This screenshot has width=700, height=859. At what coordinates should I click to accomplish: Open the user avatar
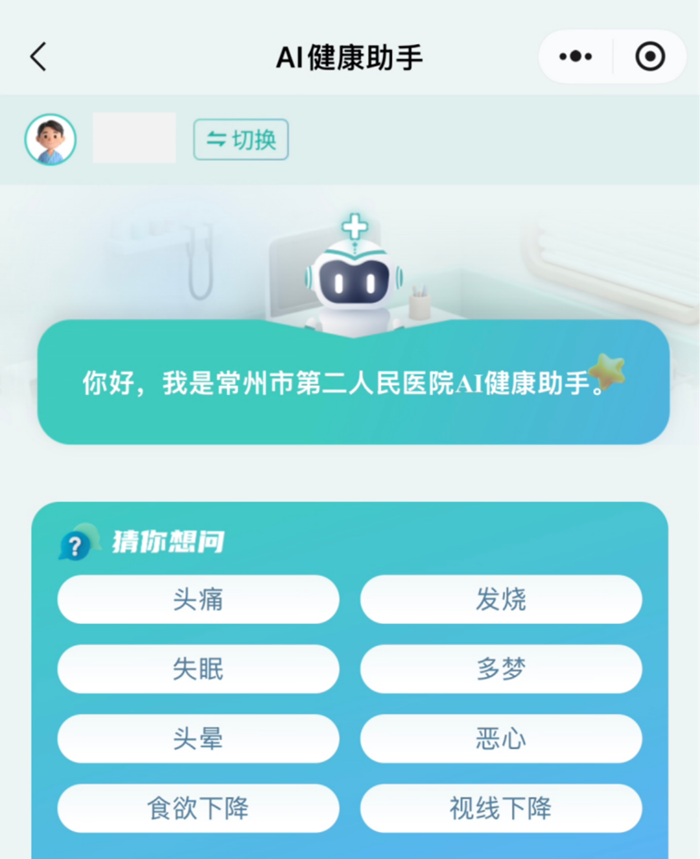[x=50, y=139]
